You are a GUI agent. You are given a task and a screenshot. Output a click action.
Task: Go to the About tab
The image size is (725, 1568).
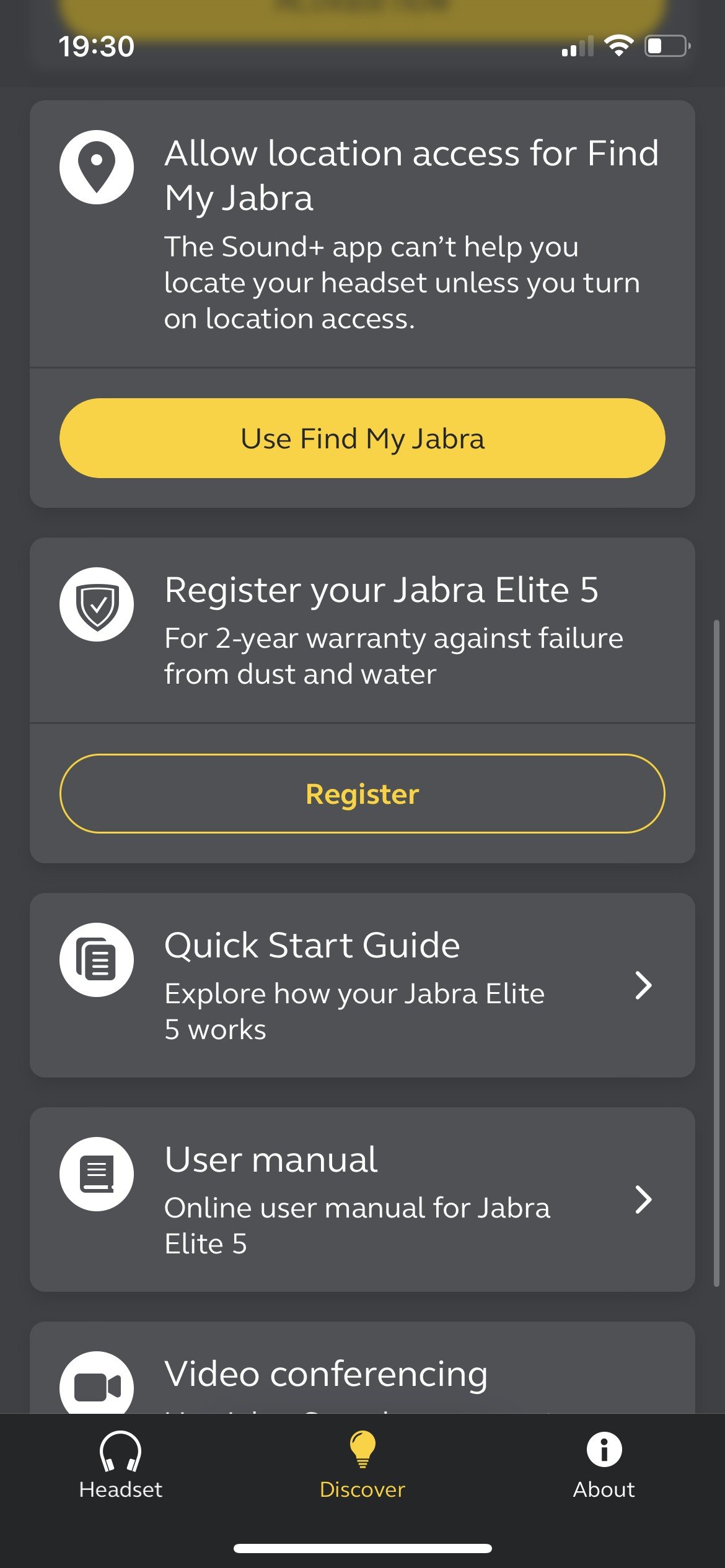[604, 1465]
